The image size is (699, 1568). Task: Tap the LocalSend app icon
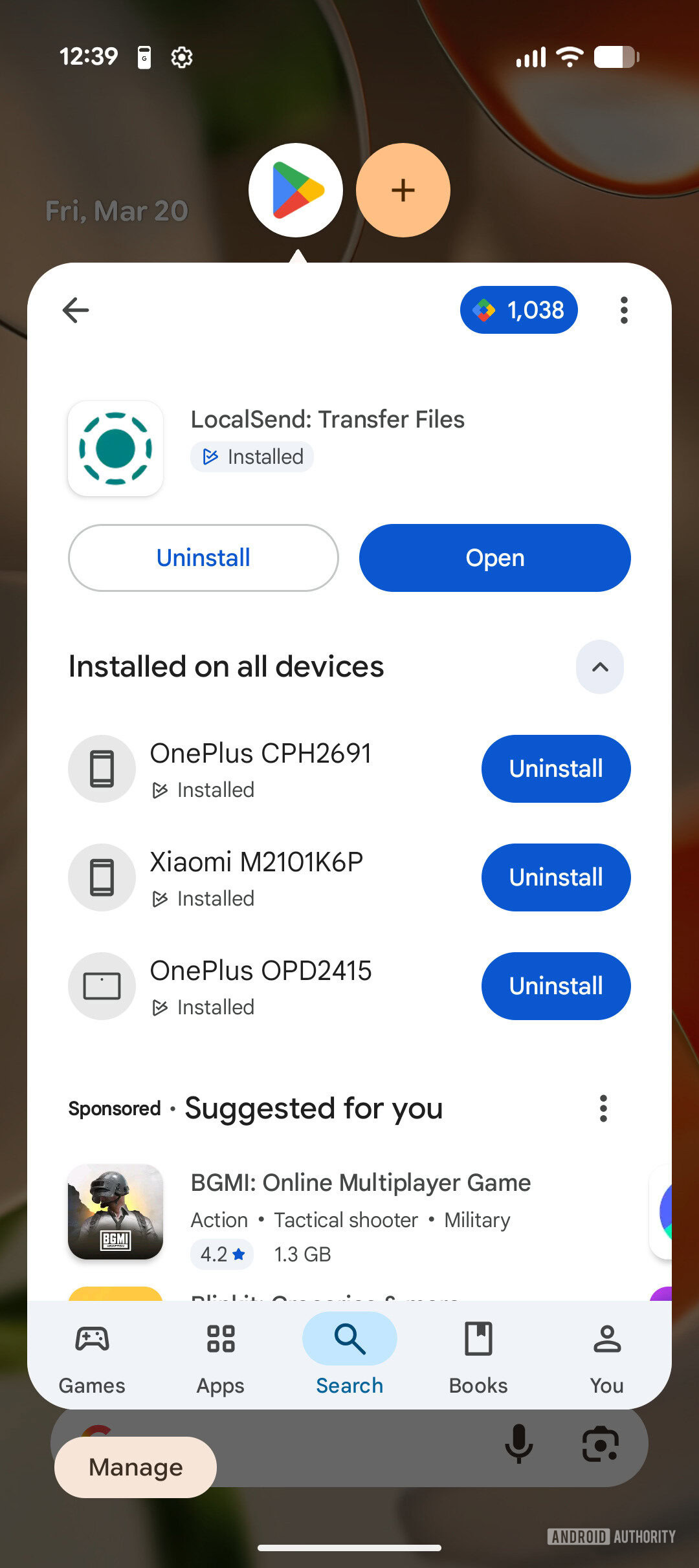[116, 448]
